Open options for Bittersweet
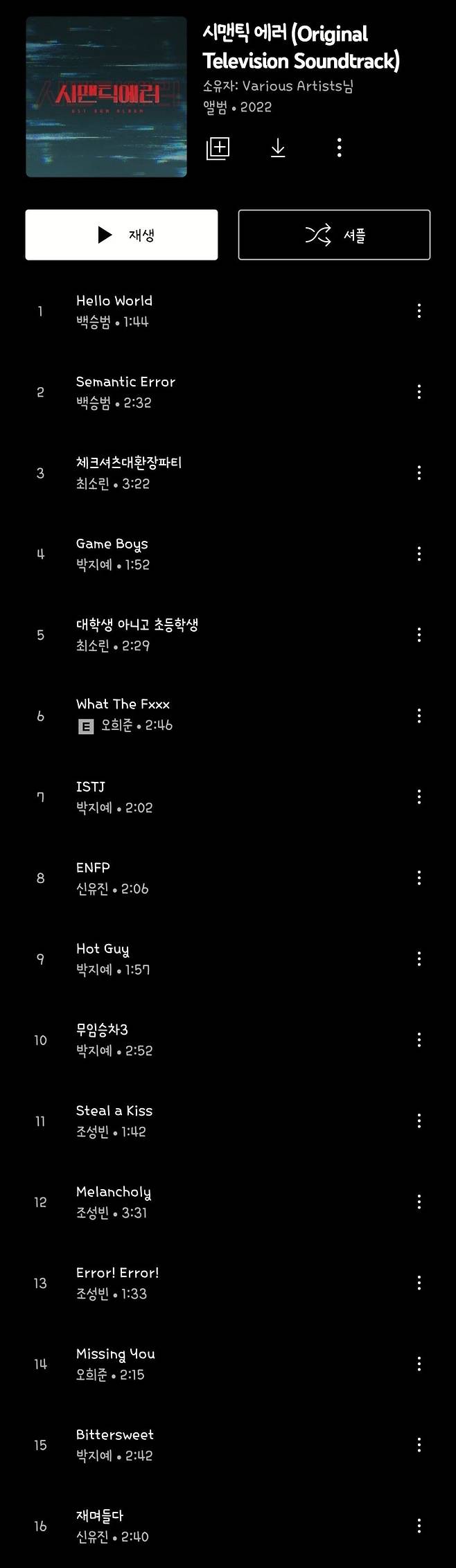This screenshot has width=456, height=1568. click(419, 1445)
